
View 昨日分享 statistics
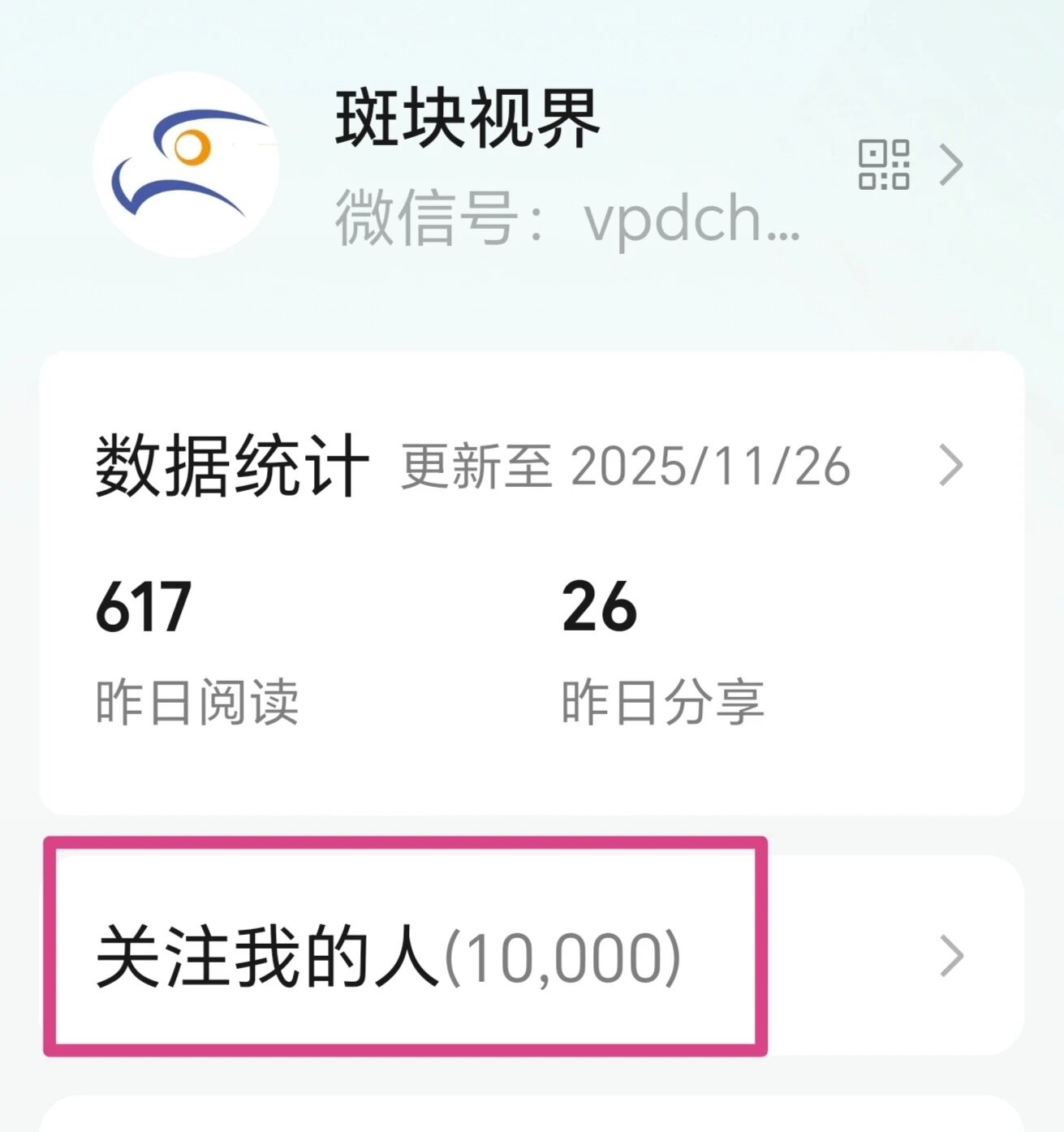click(x=661, y=649)
